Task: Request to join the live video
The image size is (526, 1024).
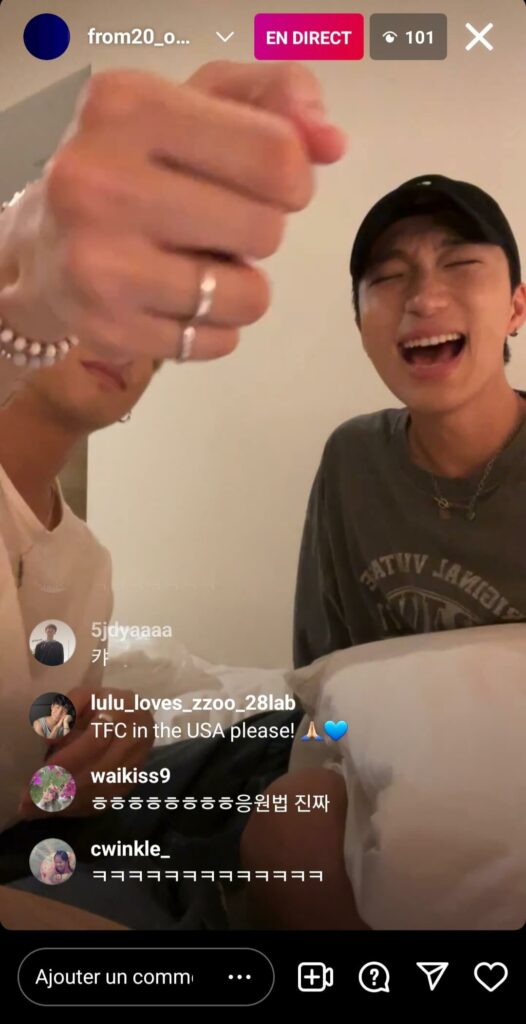Action: (x=315, y=977)
